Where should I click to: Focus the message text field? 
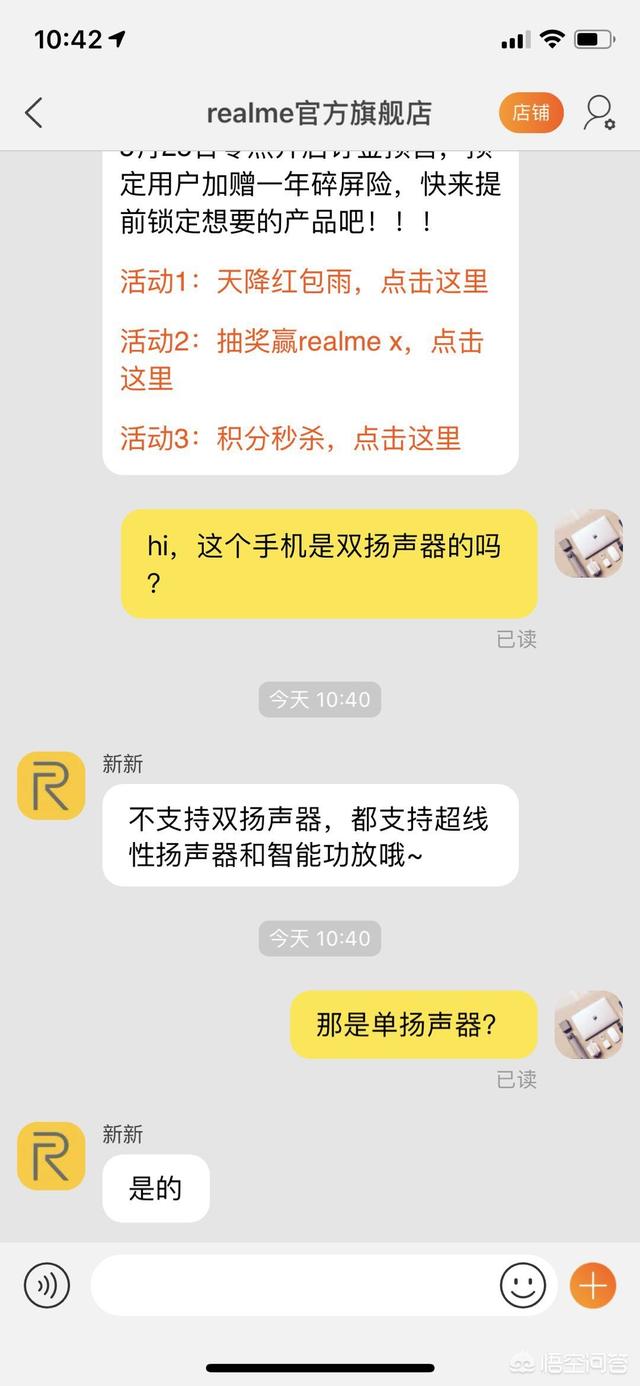[x=295, y=1285]
